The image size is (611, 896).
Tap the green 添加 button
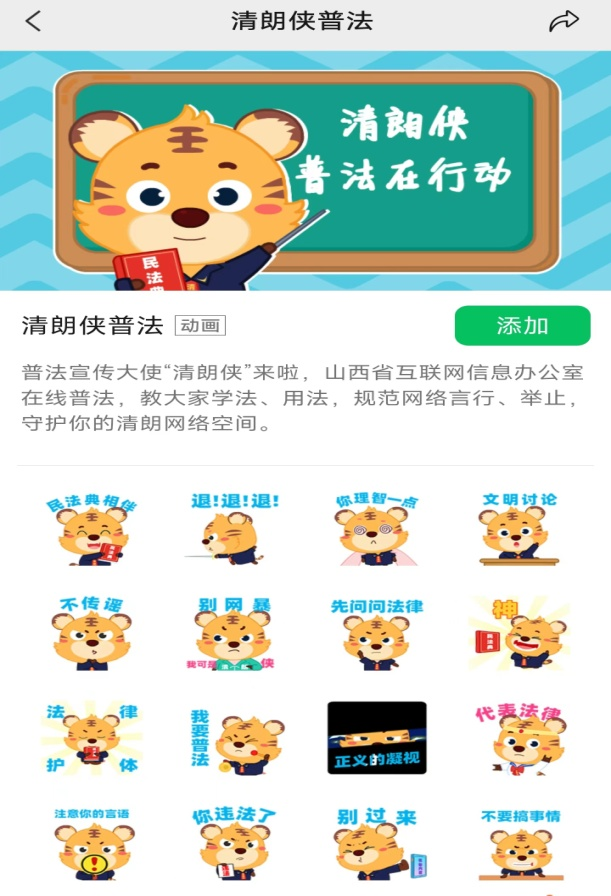tap(522, 326)
